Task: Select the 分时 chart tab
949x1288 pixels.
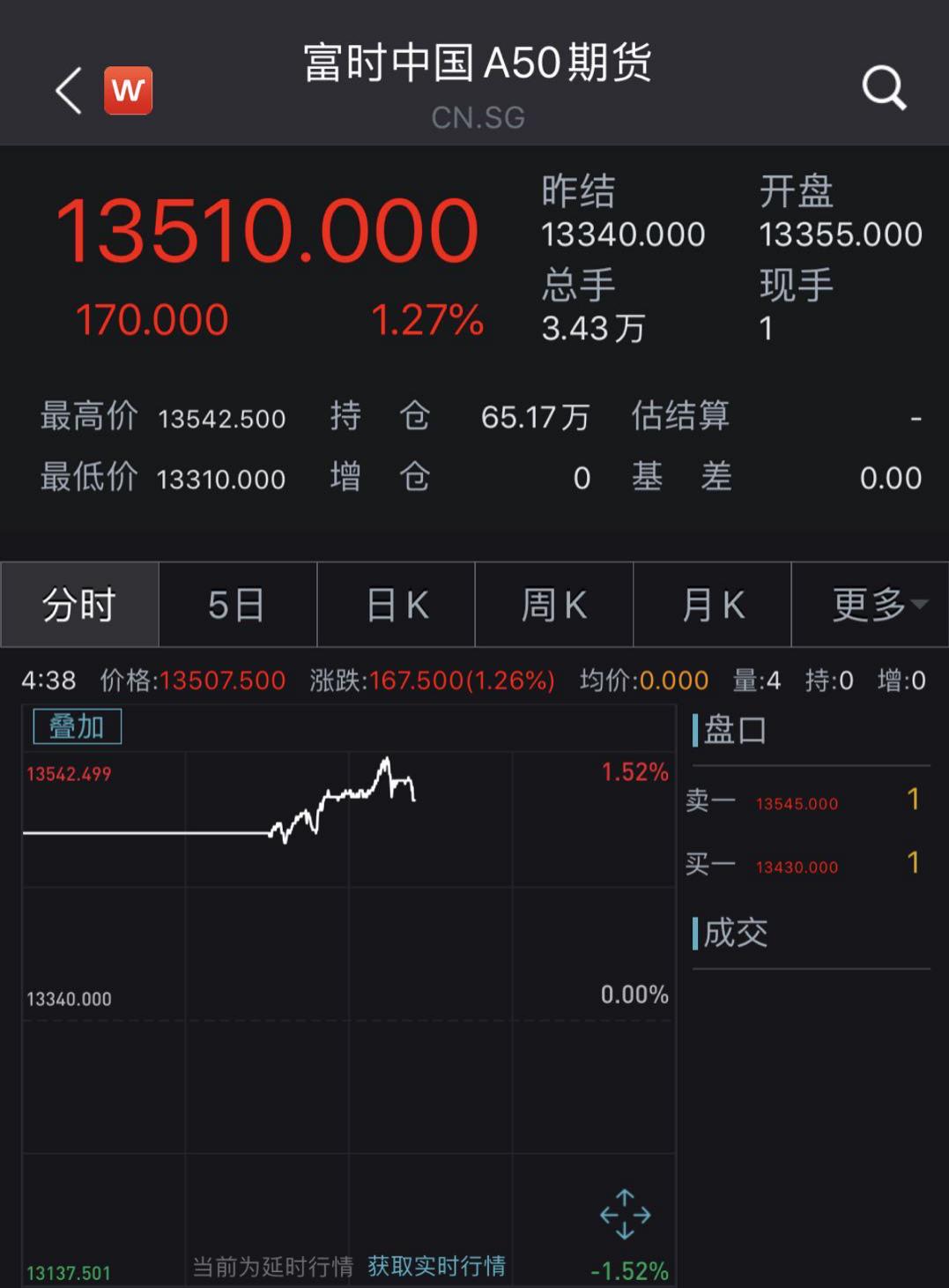Action: click(x=79, y=605)
